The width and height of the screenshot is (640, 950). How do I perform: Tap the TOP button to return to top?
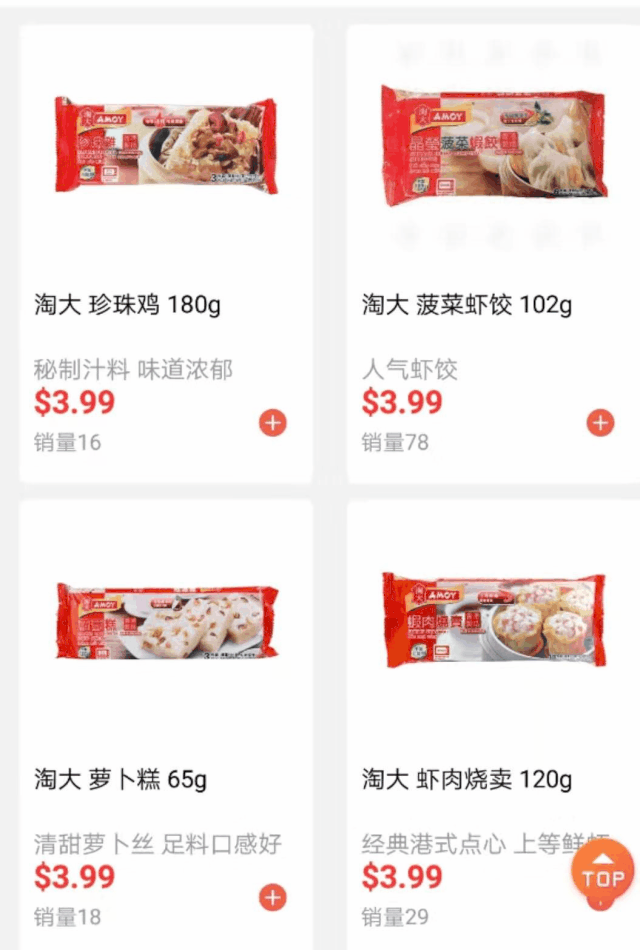[603, 875]
